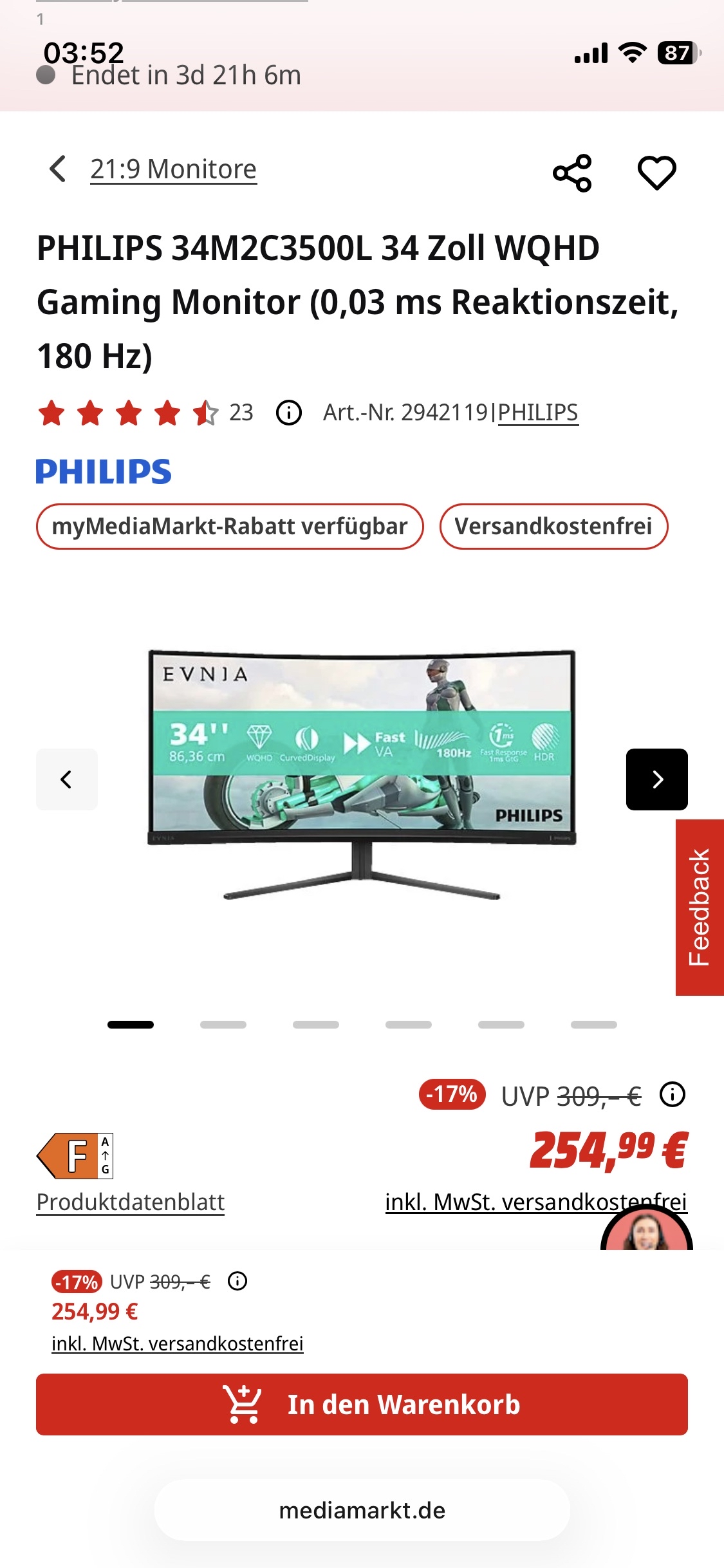Jump to the second gallery page indicator
Image resolution: width=724 pixels, height=1568 pixels.
click(223, 1025)
